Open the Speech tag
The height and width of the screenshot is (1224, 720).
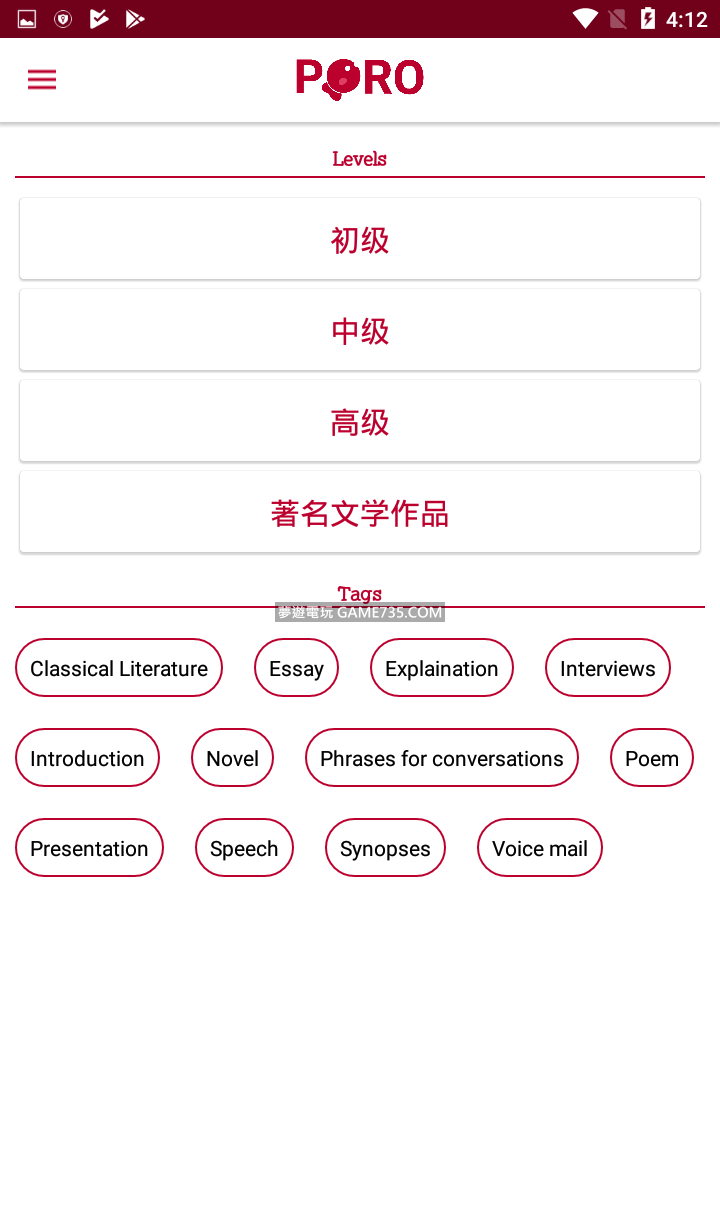click(x=244, y=848)
